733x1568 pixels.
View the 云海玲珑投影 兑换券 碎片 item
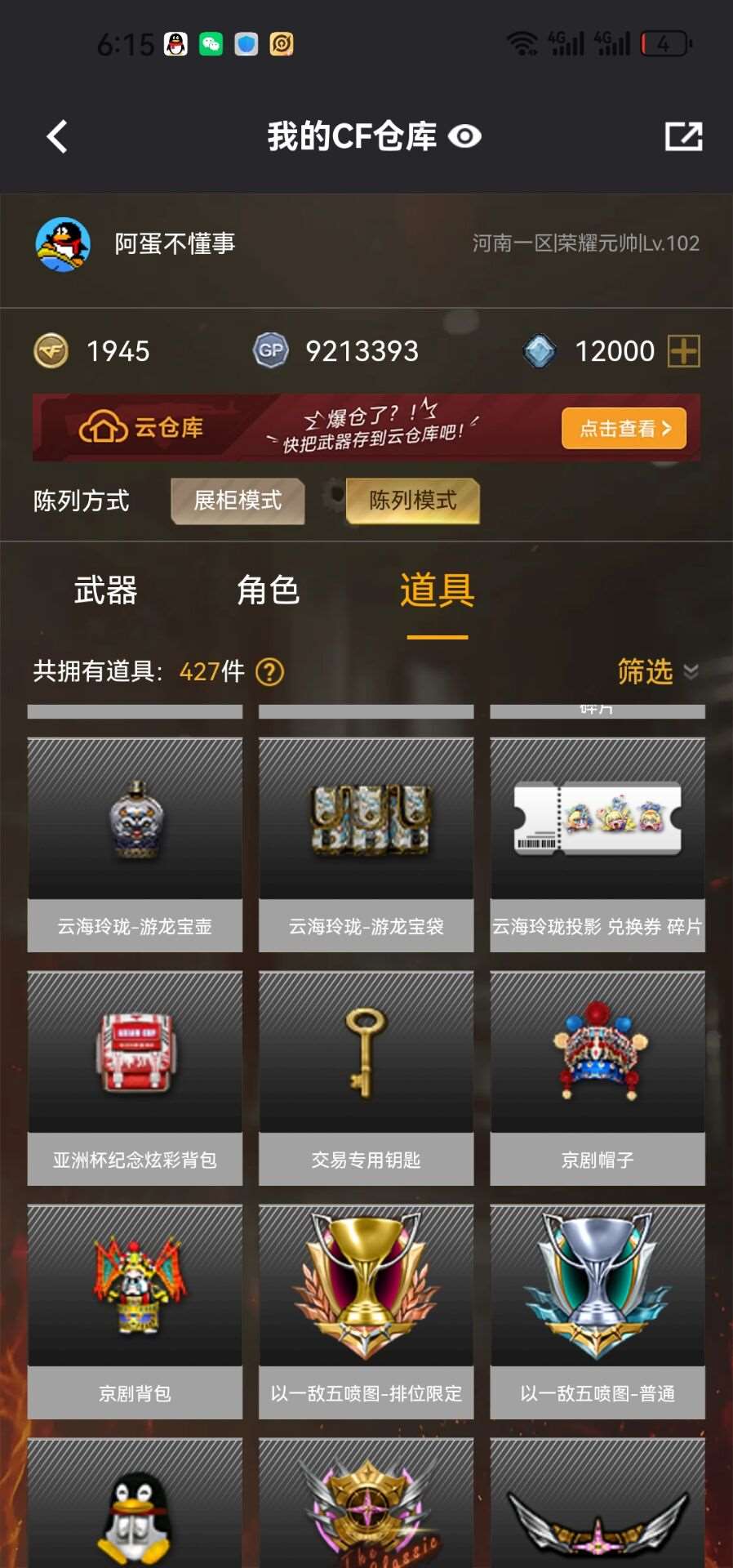point(597,844)
